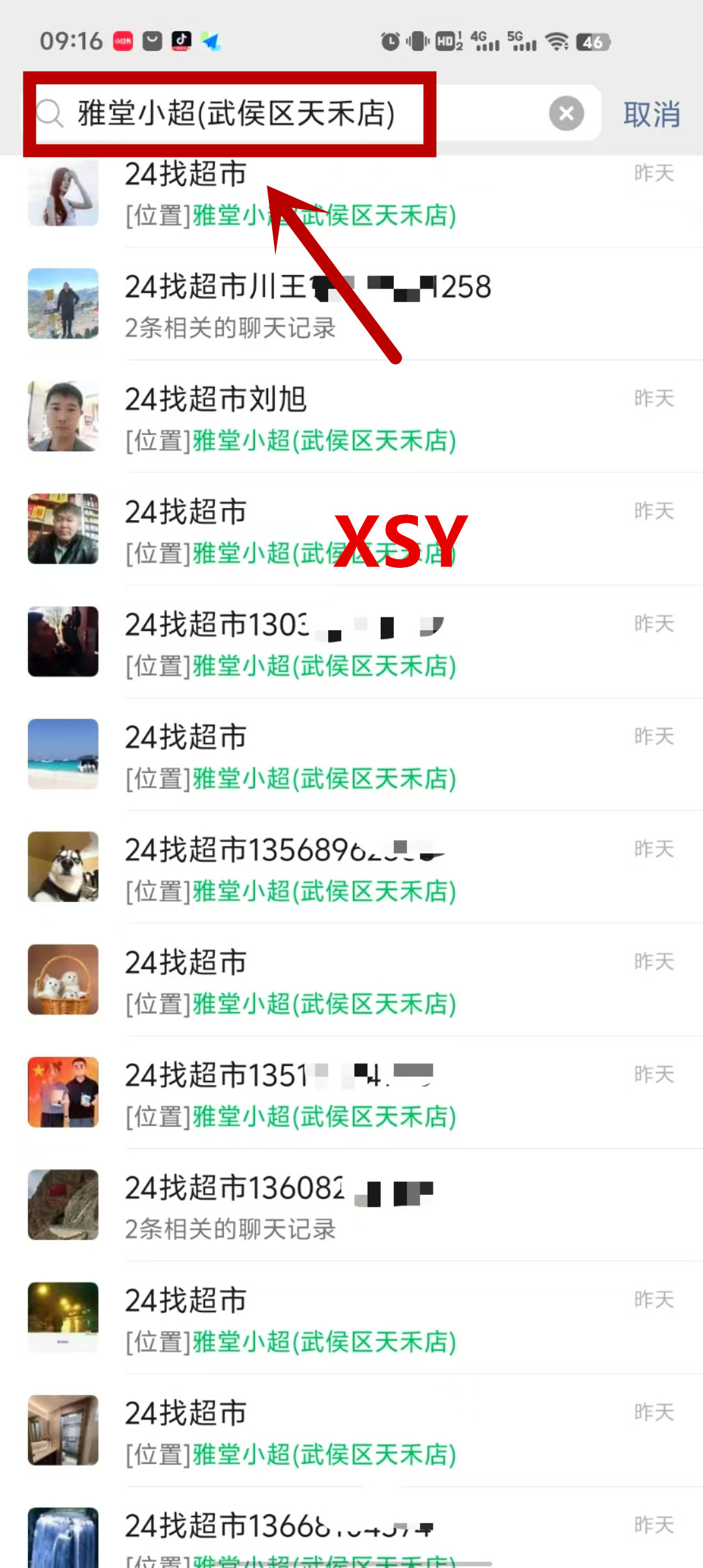Open the result 24找超市川王 ending in 258
Viewport: 703px width, 1568px height.
pos(365,305)
